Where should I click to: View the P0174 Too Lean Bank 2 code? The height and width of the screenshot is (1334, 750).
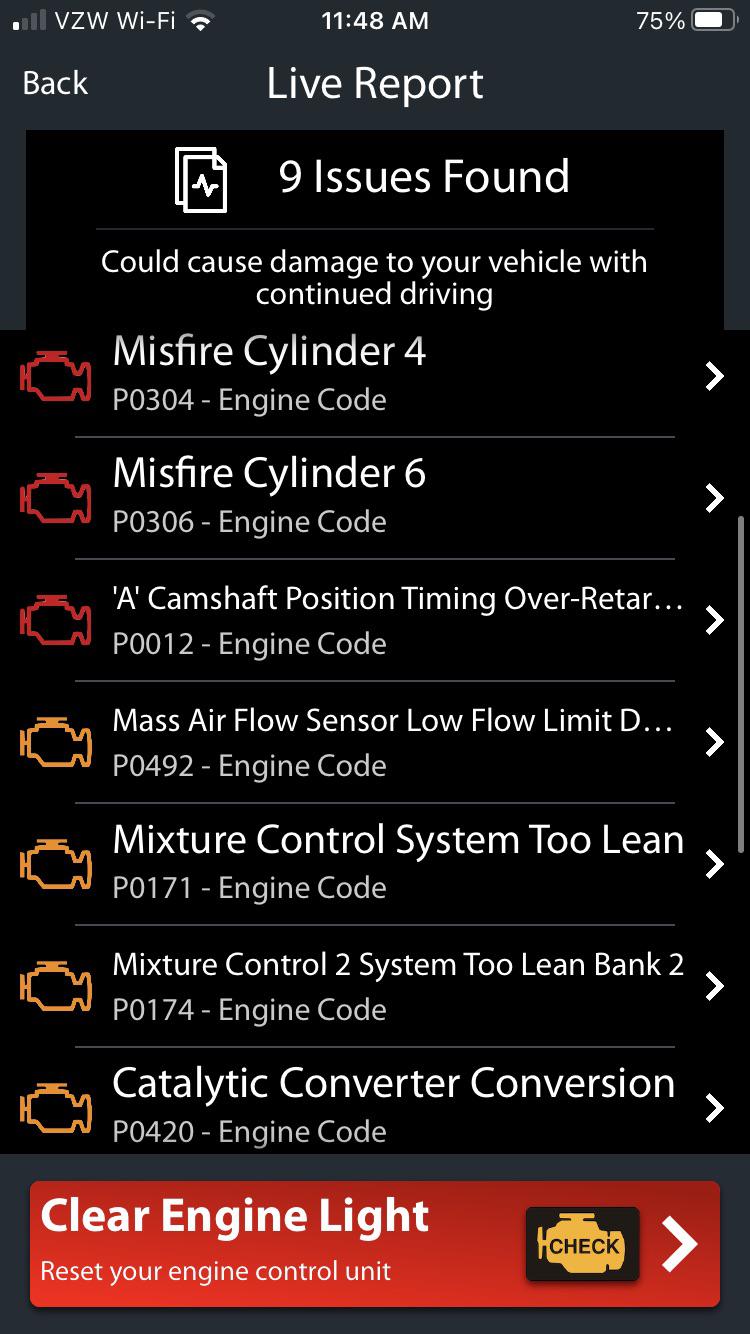375,986
